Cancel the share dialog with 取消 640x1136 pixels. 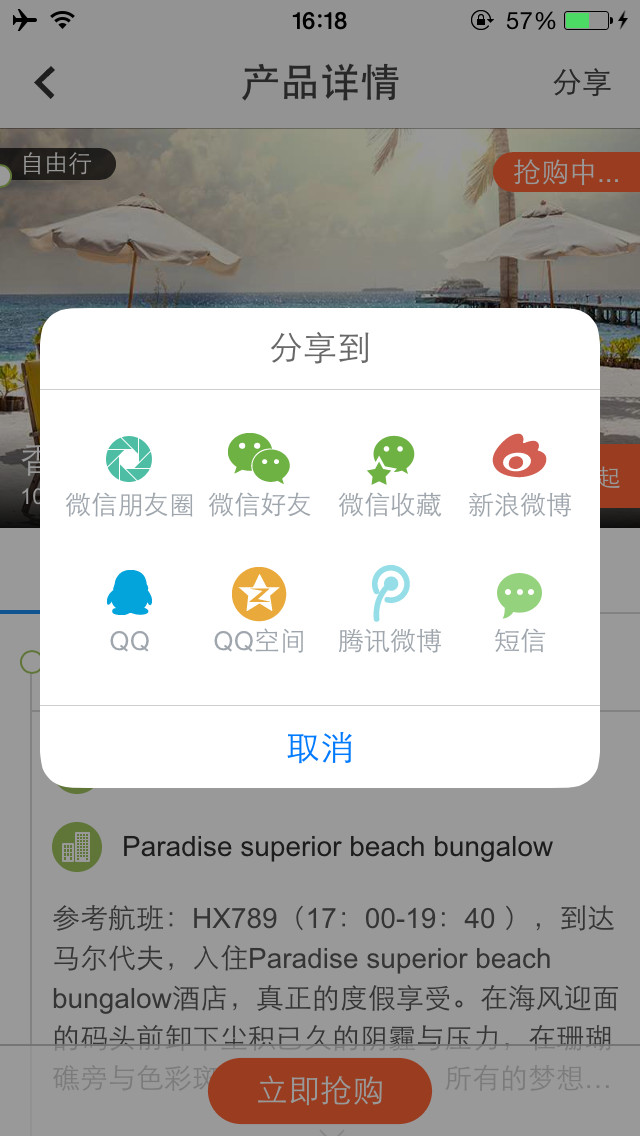pos(320,747)
